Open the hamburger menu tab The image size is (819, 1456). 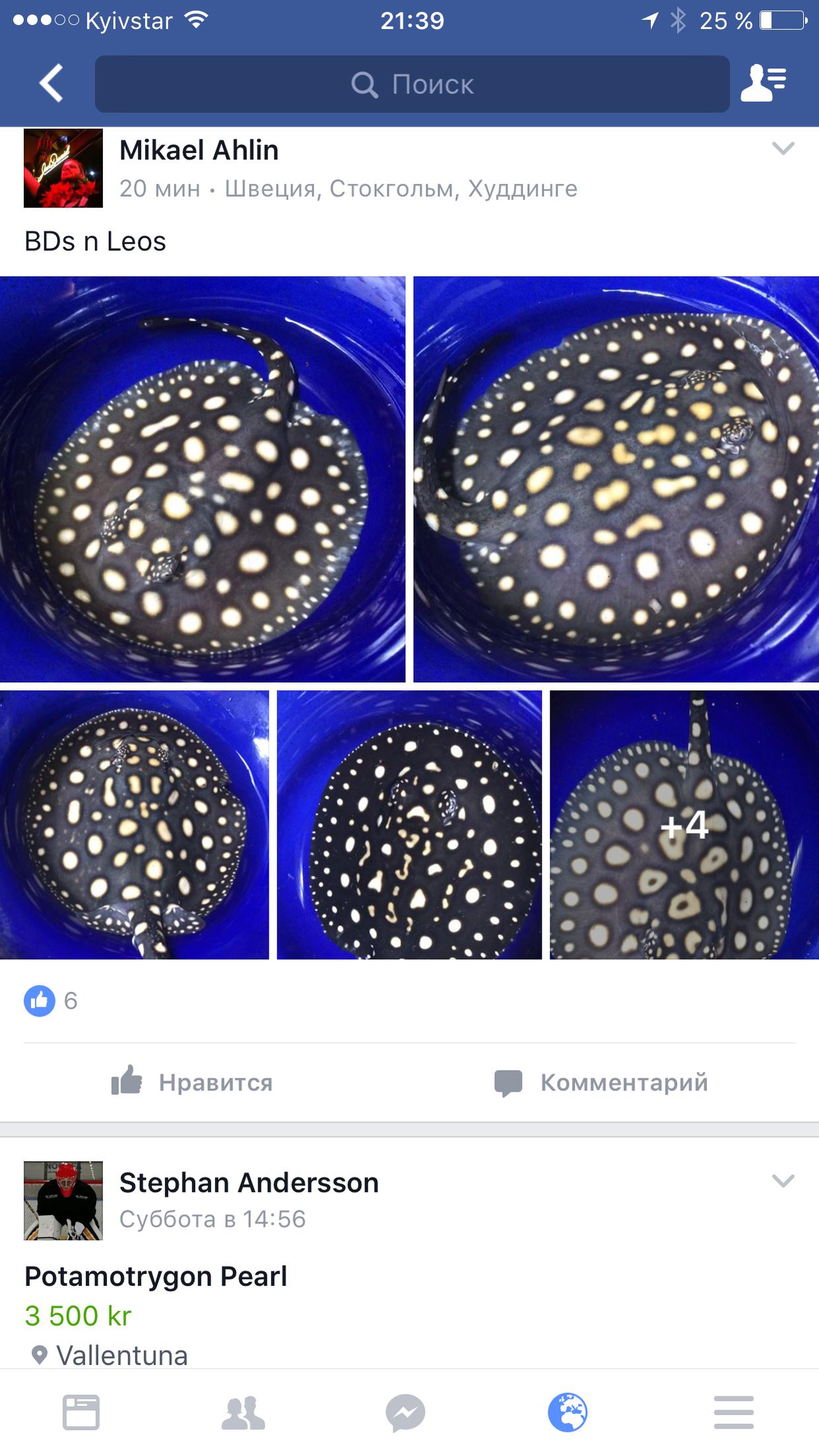733,1412
